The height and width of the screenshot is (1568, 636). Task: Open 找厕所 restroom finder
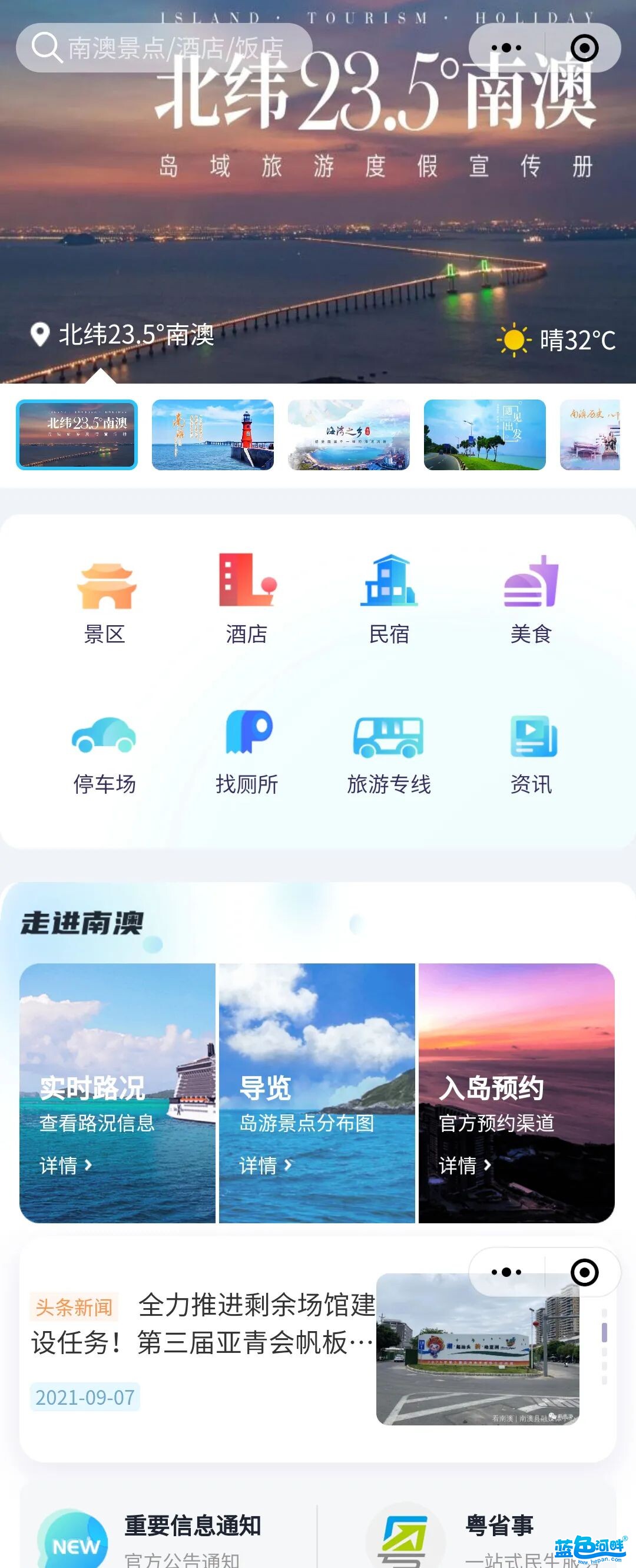point(247,753)
